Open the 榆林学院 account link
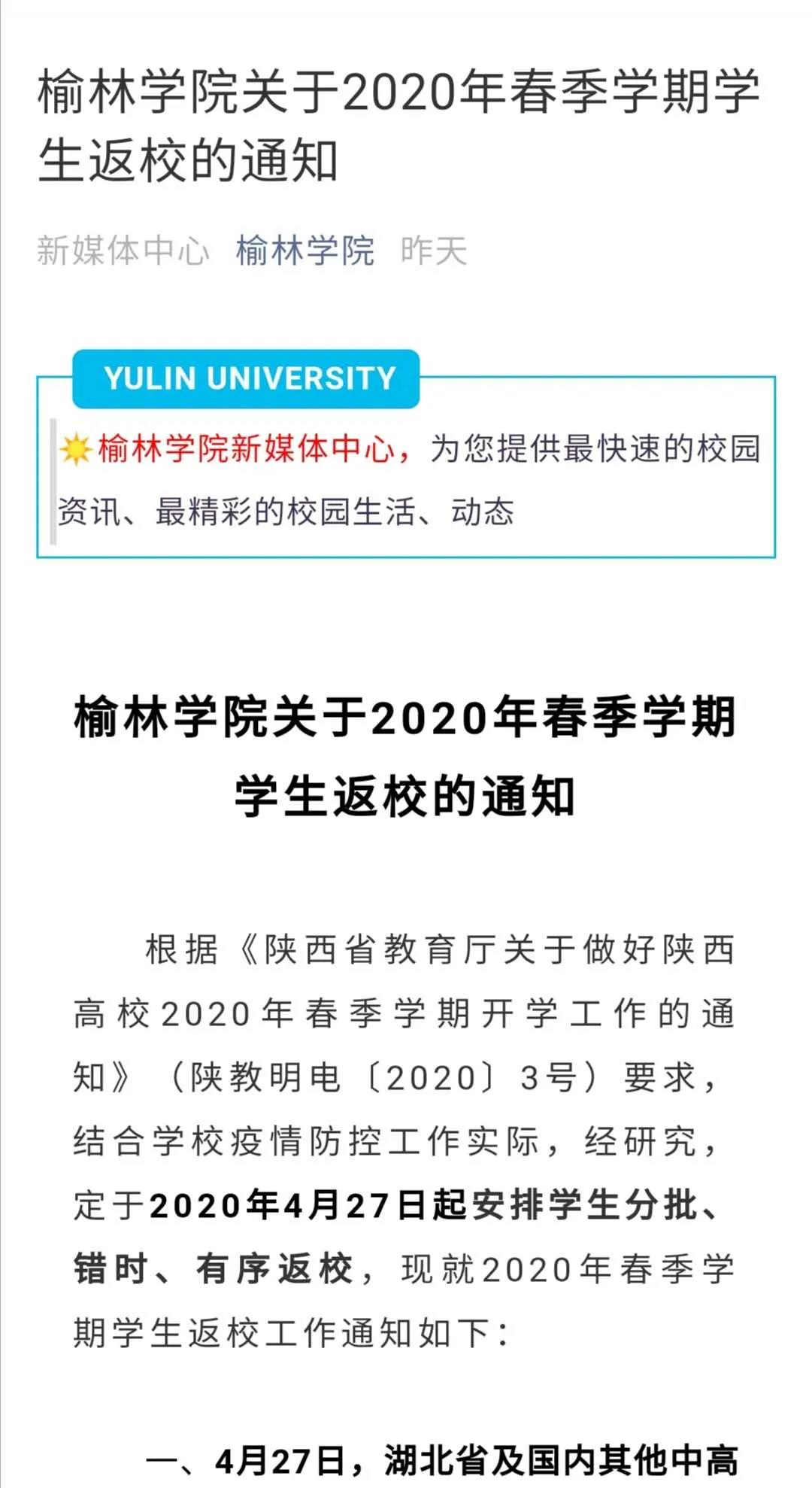Image resolution: width=812 pixels, height=1488 pixels. point(304,251)
